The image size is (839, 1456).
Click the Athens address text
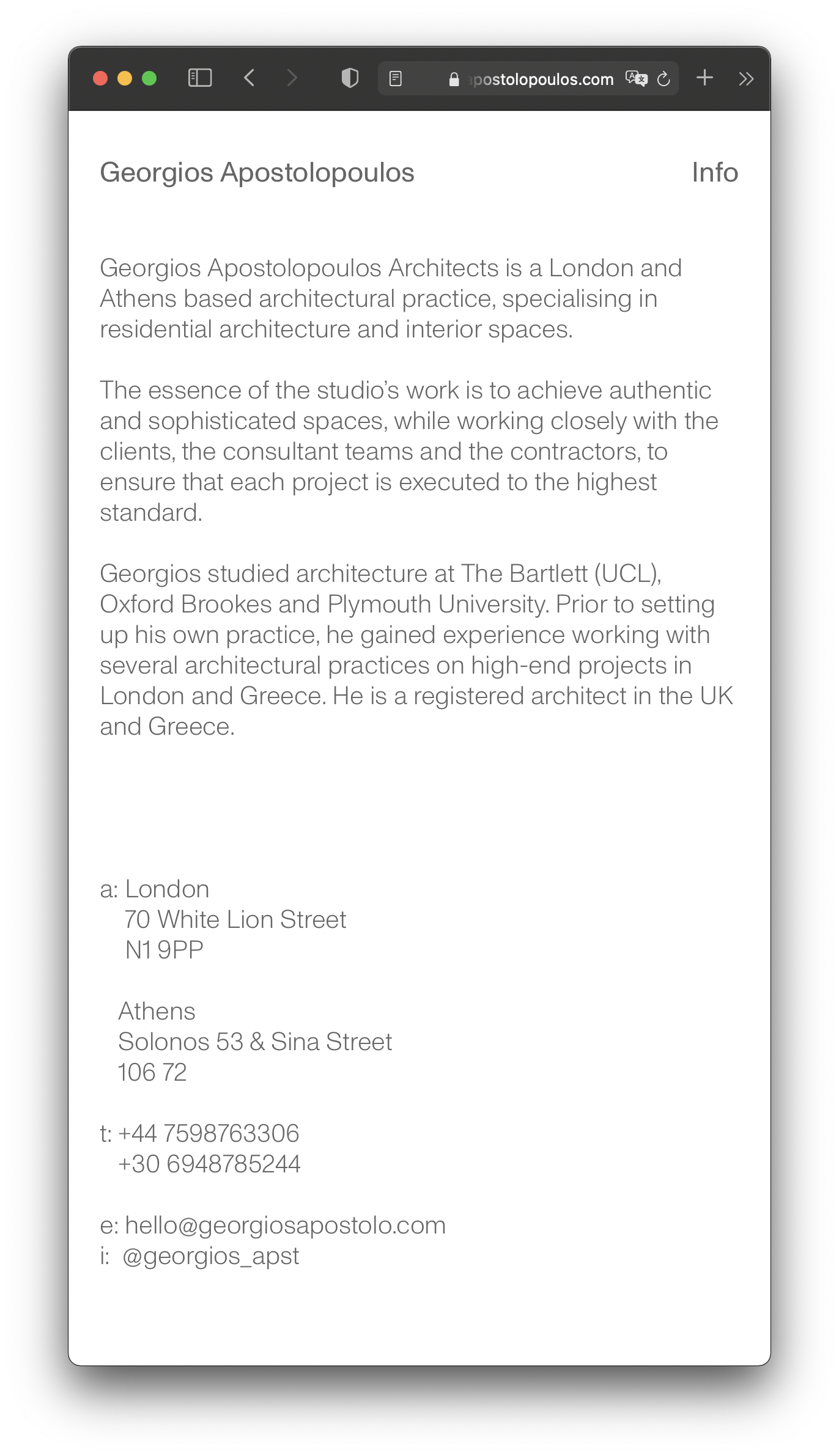(255, 1042)
